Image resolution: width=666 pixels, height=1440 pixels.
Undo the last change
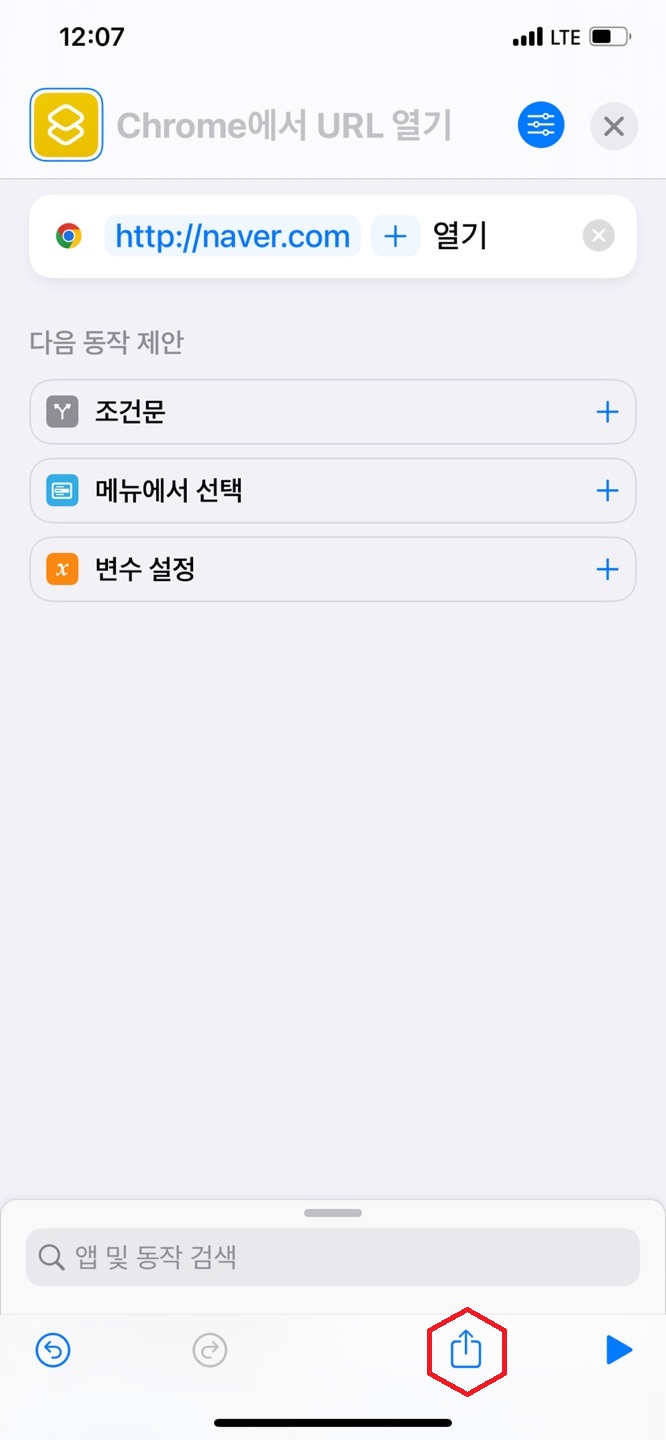(x=53, y=1351)
